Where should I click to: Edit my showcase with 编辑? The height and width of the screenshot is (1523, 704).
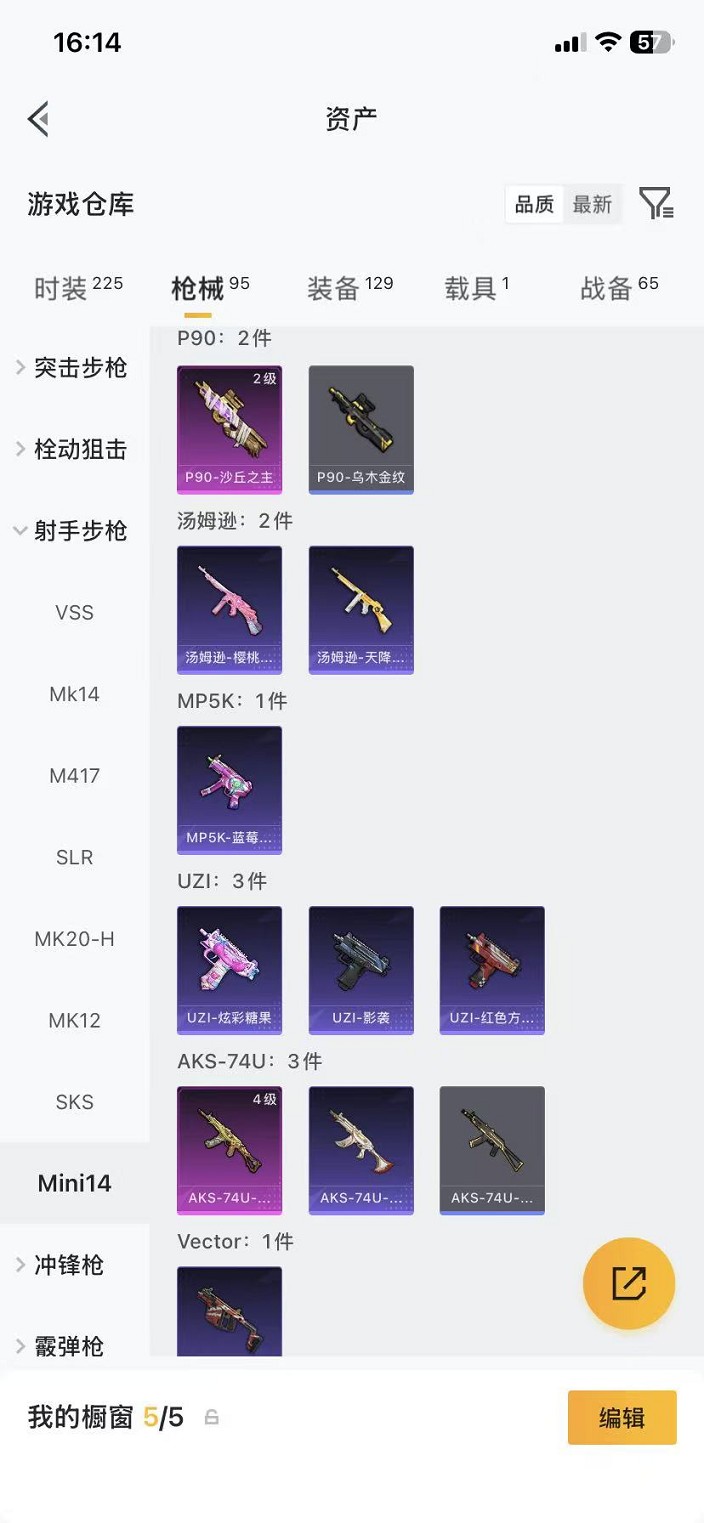pos(622,1418)
